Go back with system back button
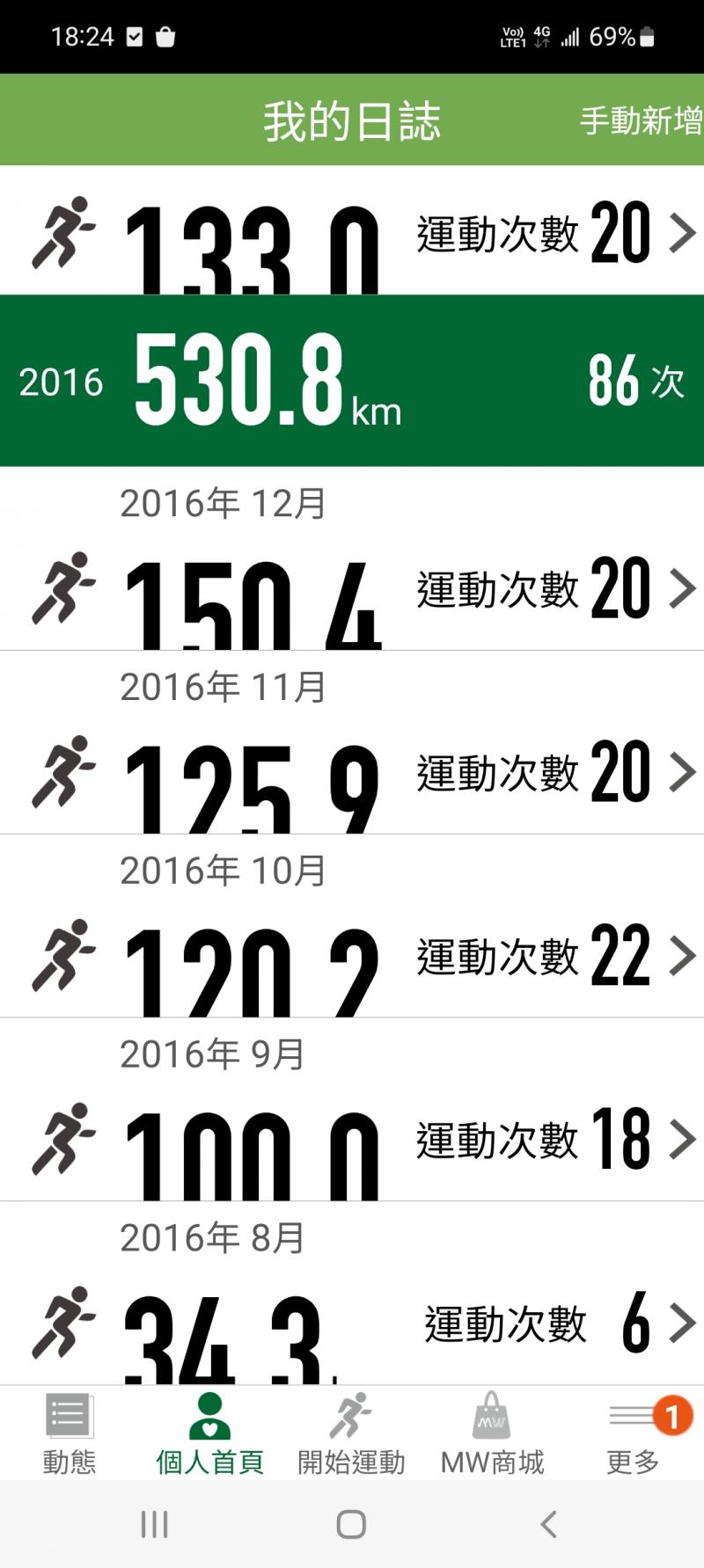Image resolution: width=704 pixels, height=1568 pixels. [548, 1524]
